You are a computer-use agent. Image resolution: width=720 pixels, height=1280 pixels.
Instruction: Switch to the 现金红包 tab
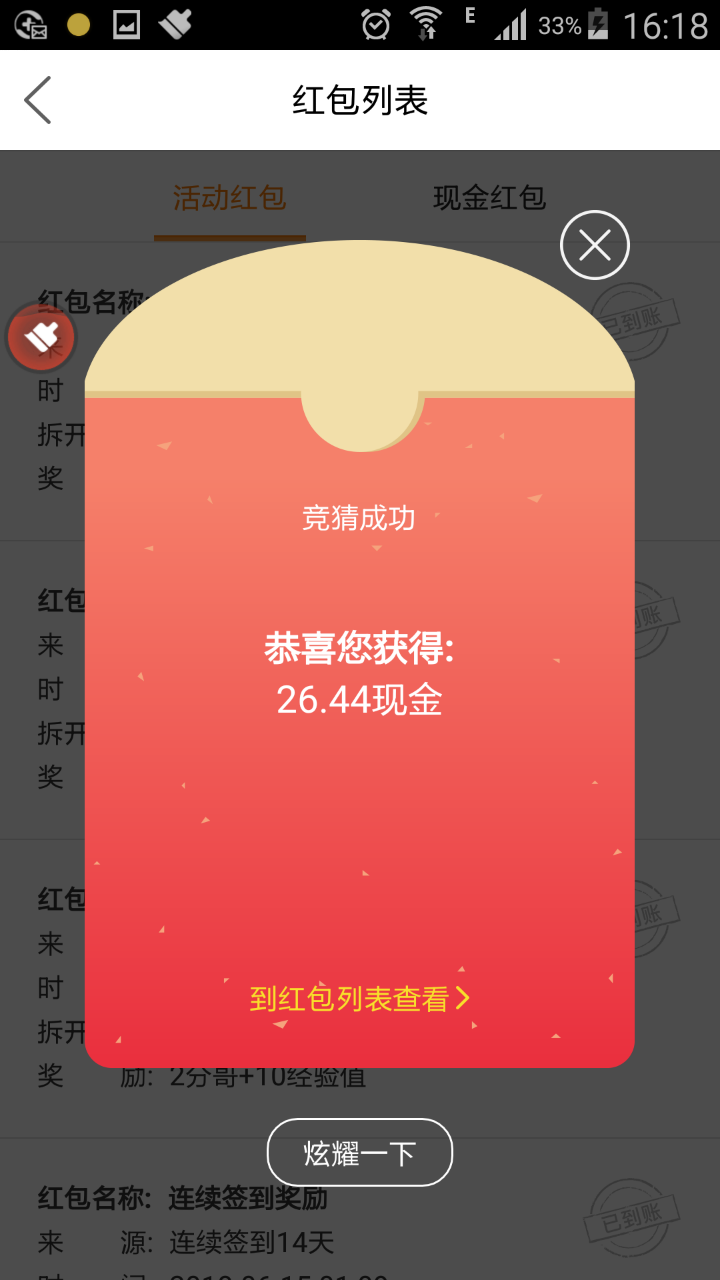click(x=489, y=197)
